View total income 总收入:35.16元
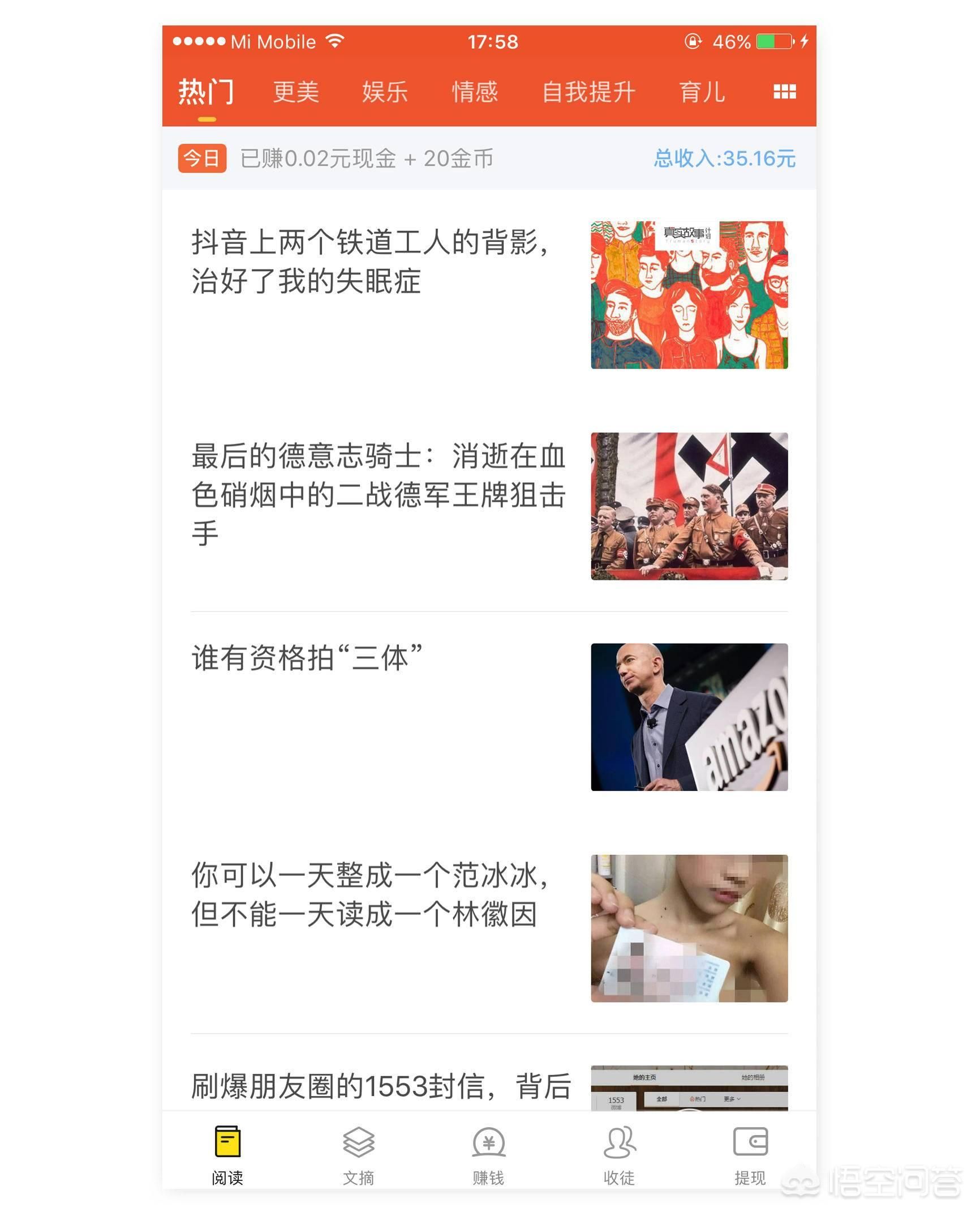Image resolution: width=980 pixels, height=1216 pixels. click(724, 159)
